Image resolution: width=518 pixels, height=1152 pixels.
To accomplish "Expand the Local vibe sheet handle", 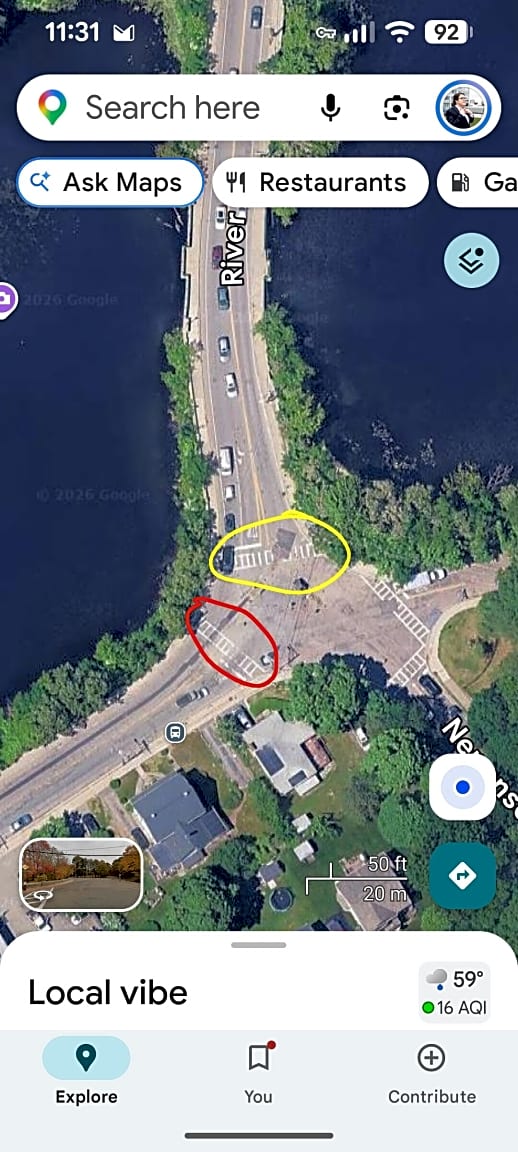I will point(259,945).
